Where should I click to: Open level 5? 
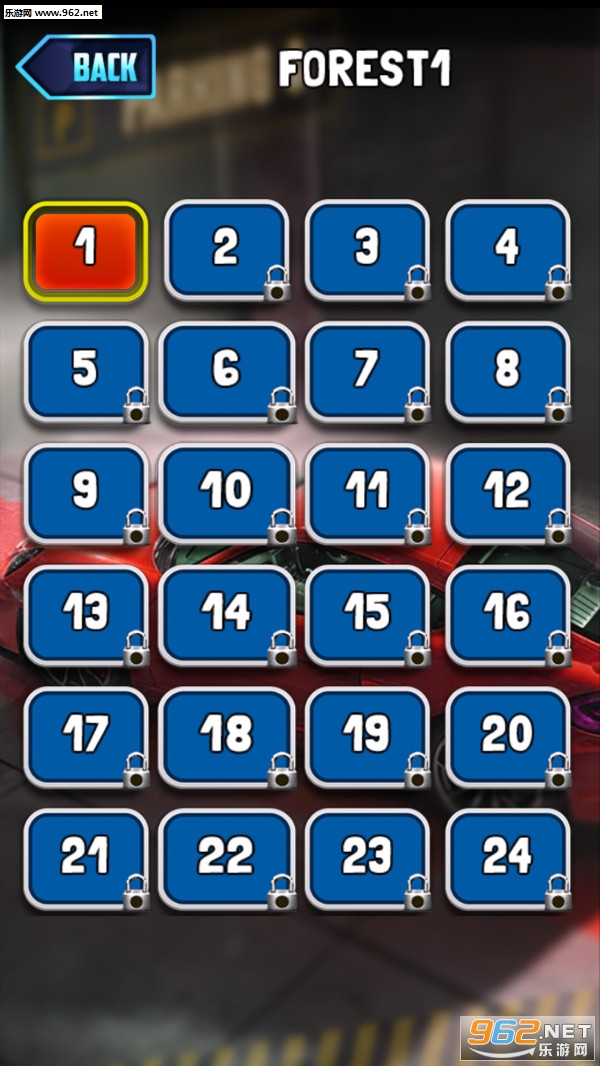point(86,371)
